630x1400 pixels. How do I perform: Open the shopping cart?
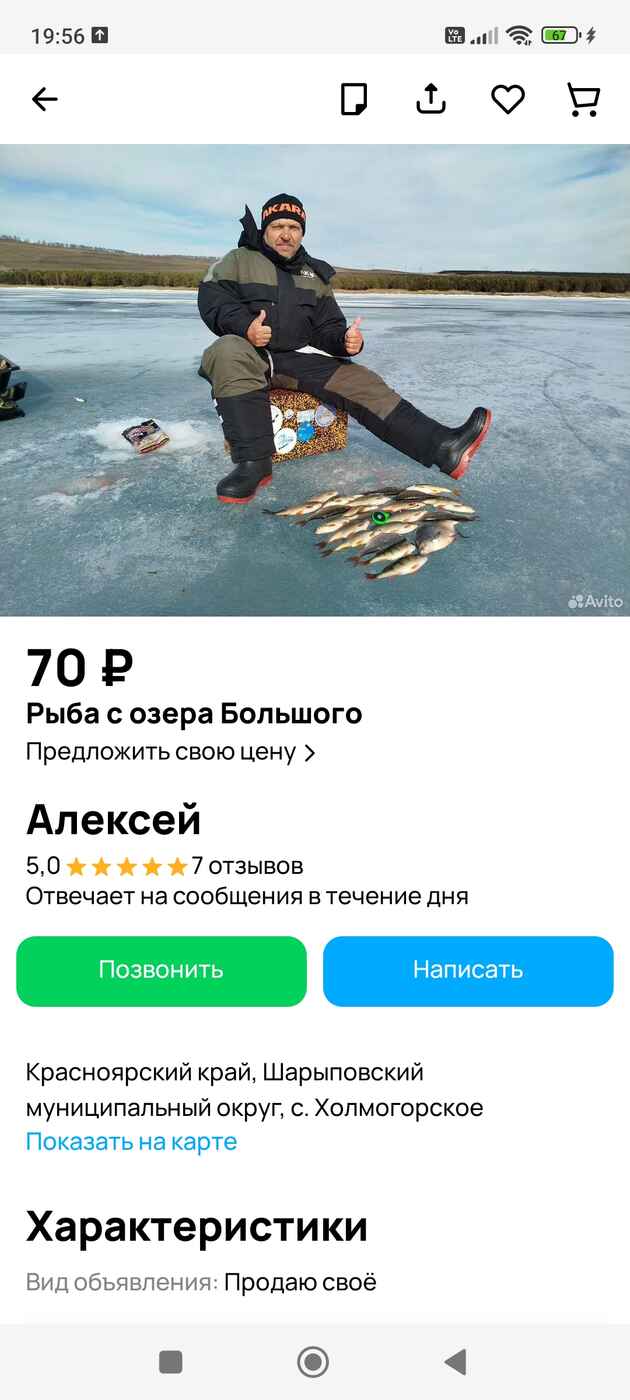[x=583, y=99]
